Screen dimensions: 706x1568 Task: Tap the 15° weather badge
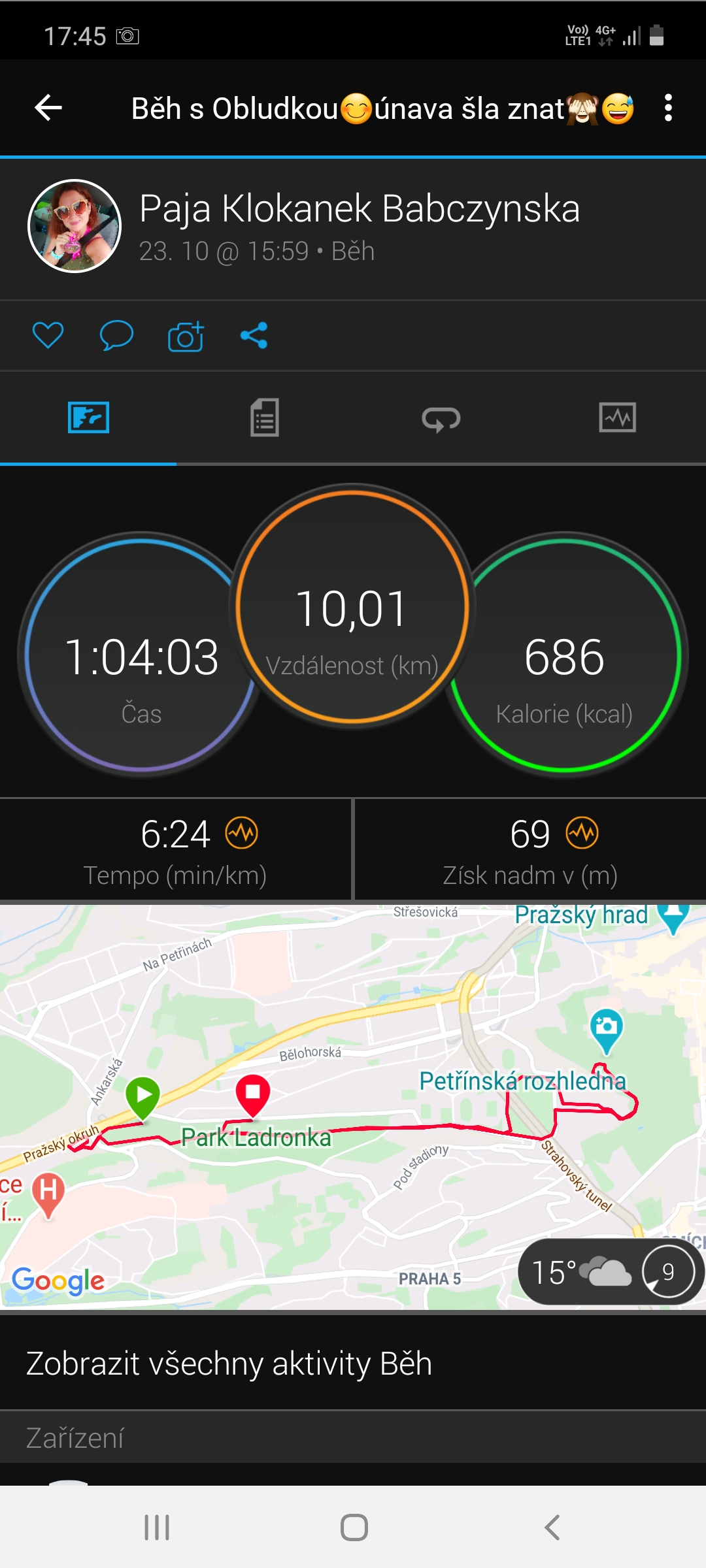pos(611,1271)
